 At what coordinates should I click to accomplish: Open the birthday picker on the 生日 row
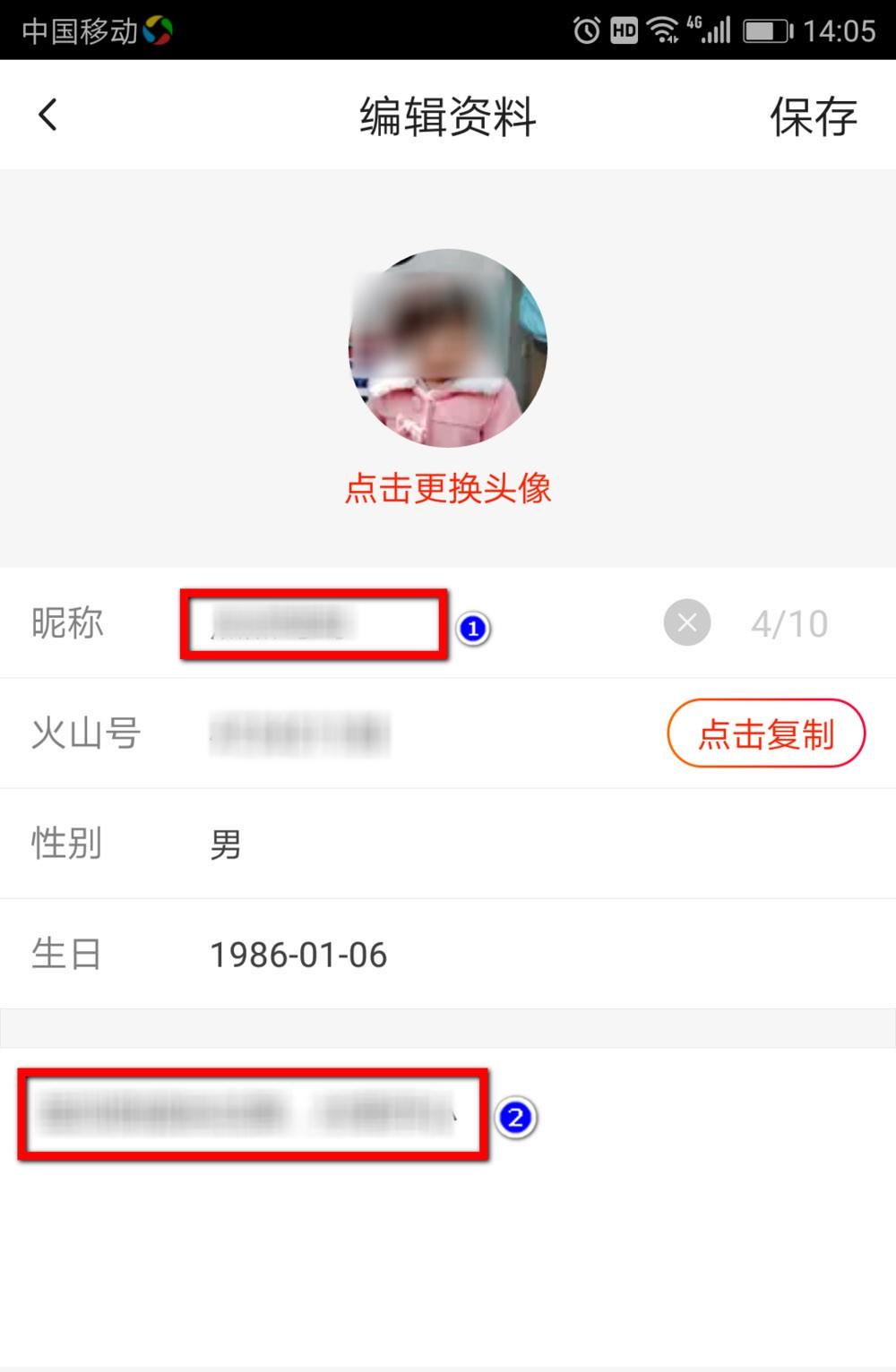299,955
